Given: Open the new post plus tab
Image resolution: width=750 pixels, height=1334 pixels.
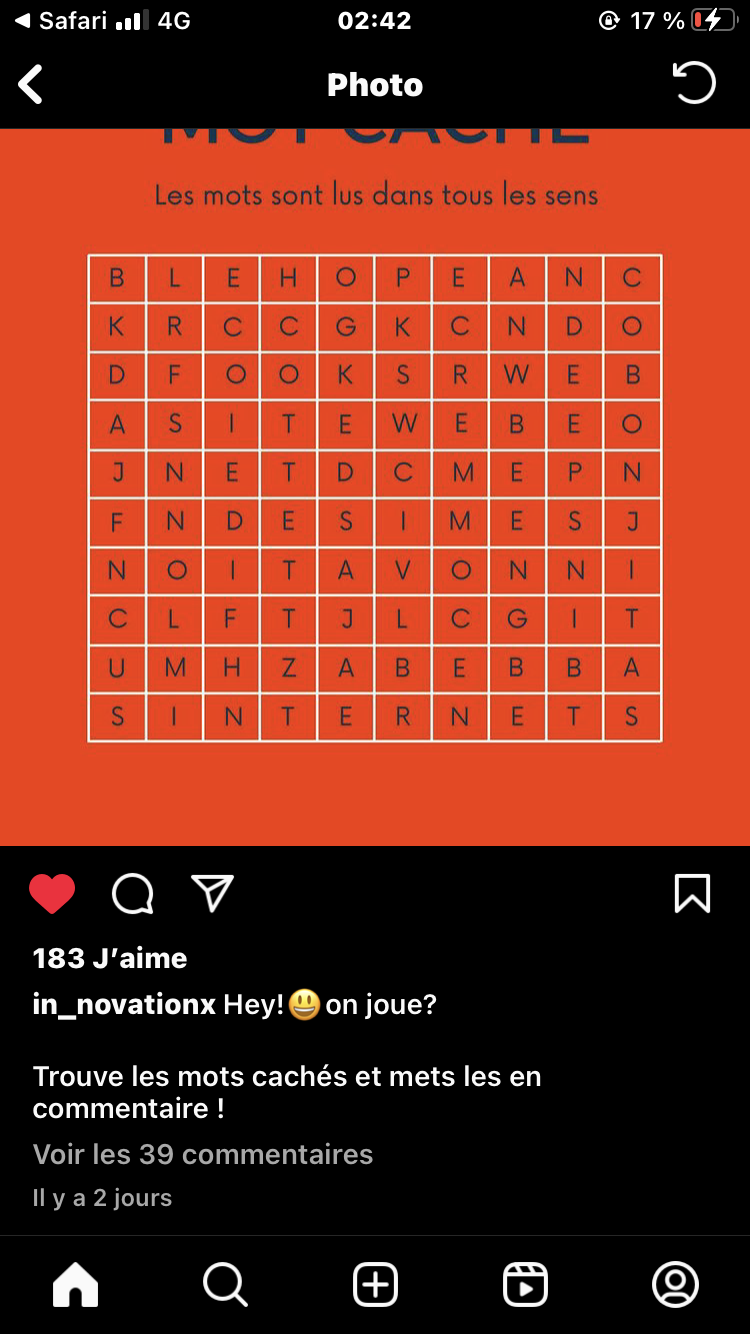Looking at the screenshot, I should (375, 1284).
